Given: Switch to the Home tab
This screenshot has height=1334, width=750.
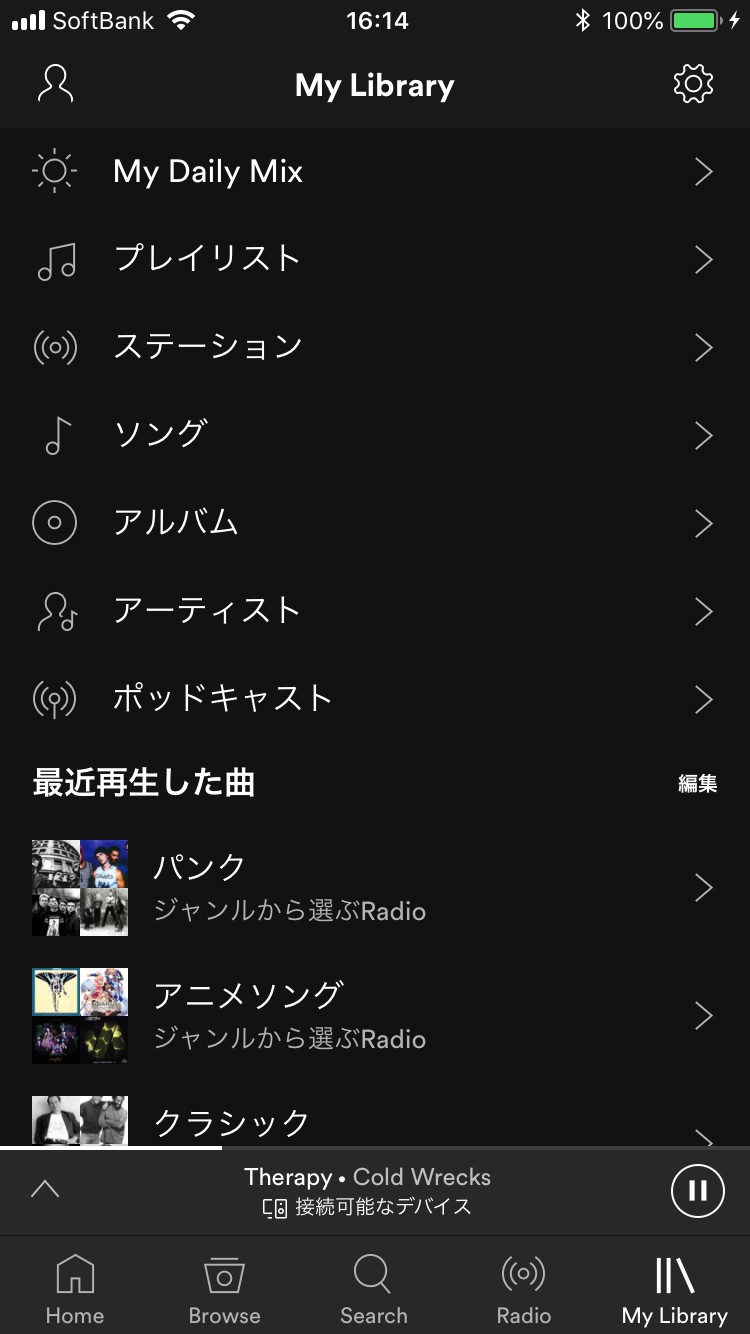Looking at the screenshot, I should point(75,1290).
